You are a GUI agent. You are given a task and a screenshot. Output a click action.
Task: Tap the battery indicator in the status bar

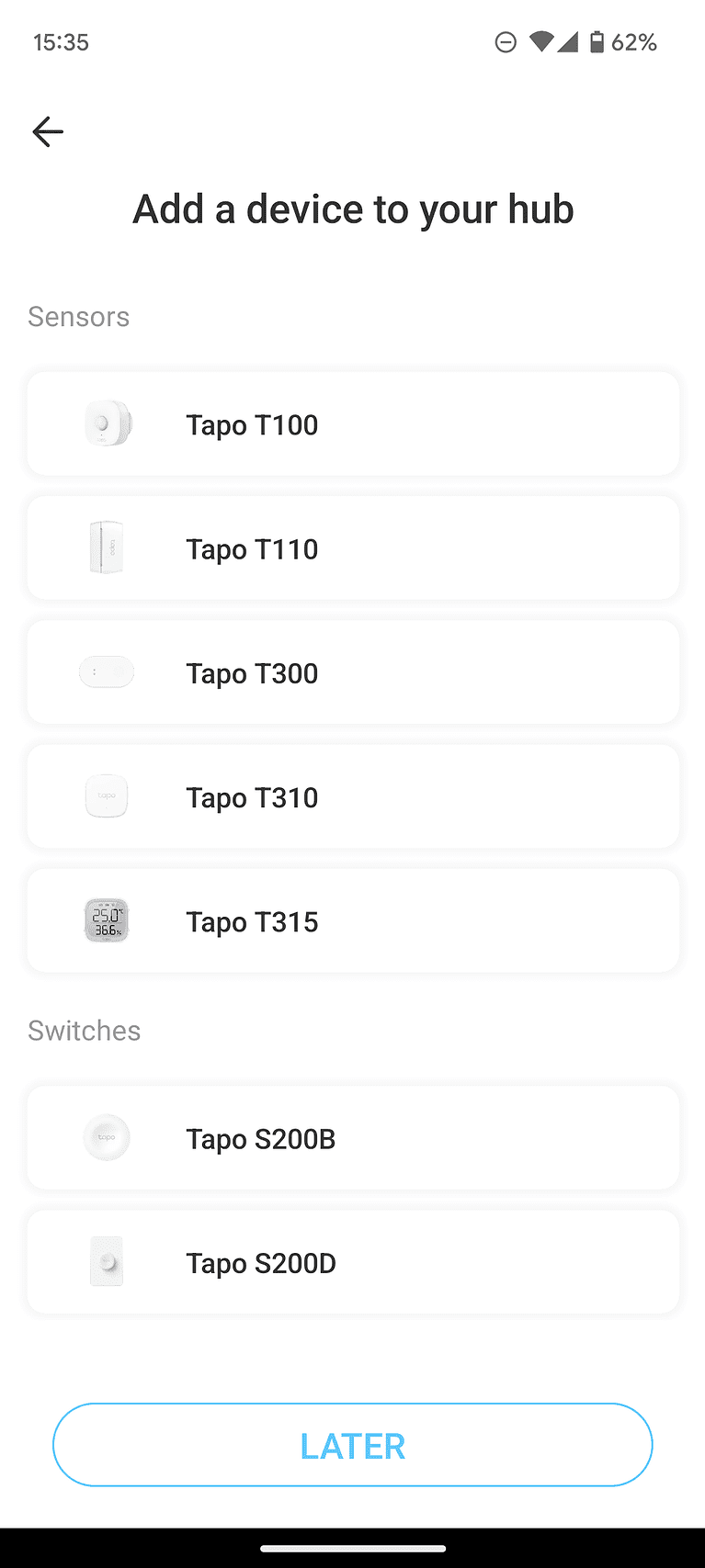pos(597,41)
